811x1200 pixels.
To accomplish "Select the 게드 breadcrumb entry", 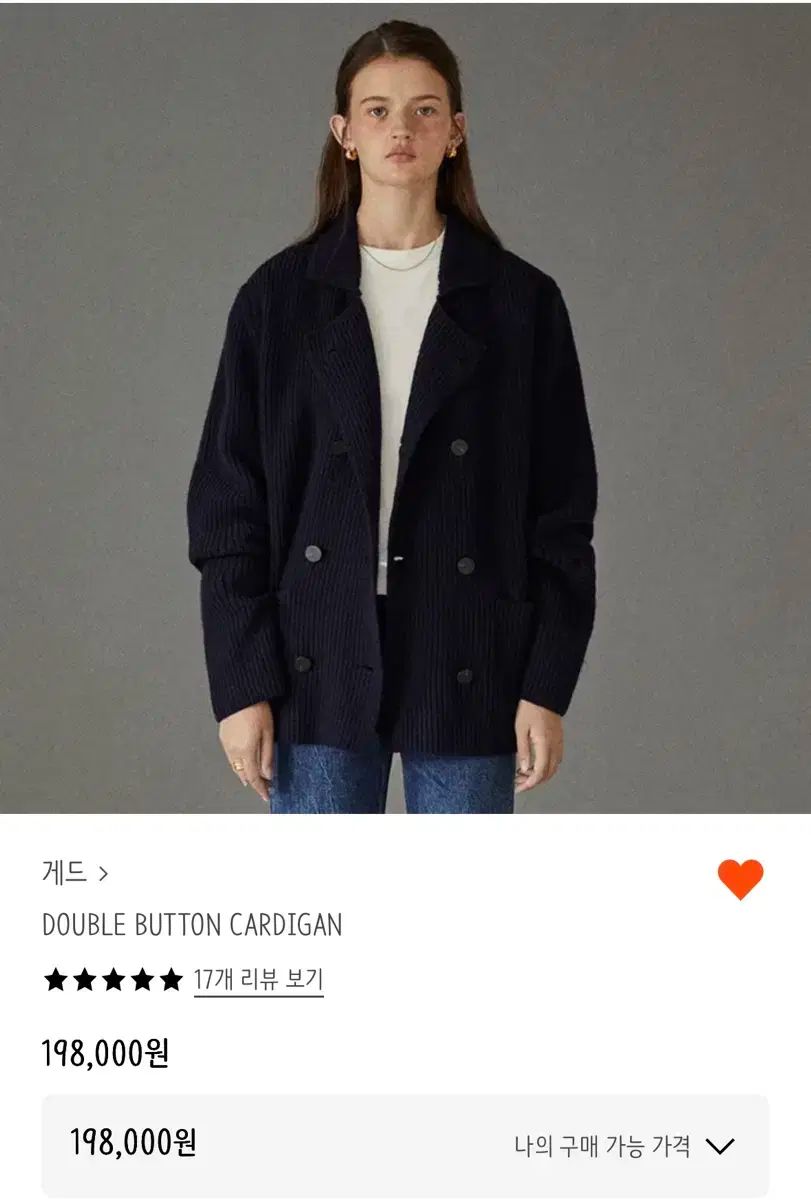I will 62,872.
